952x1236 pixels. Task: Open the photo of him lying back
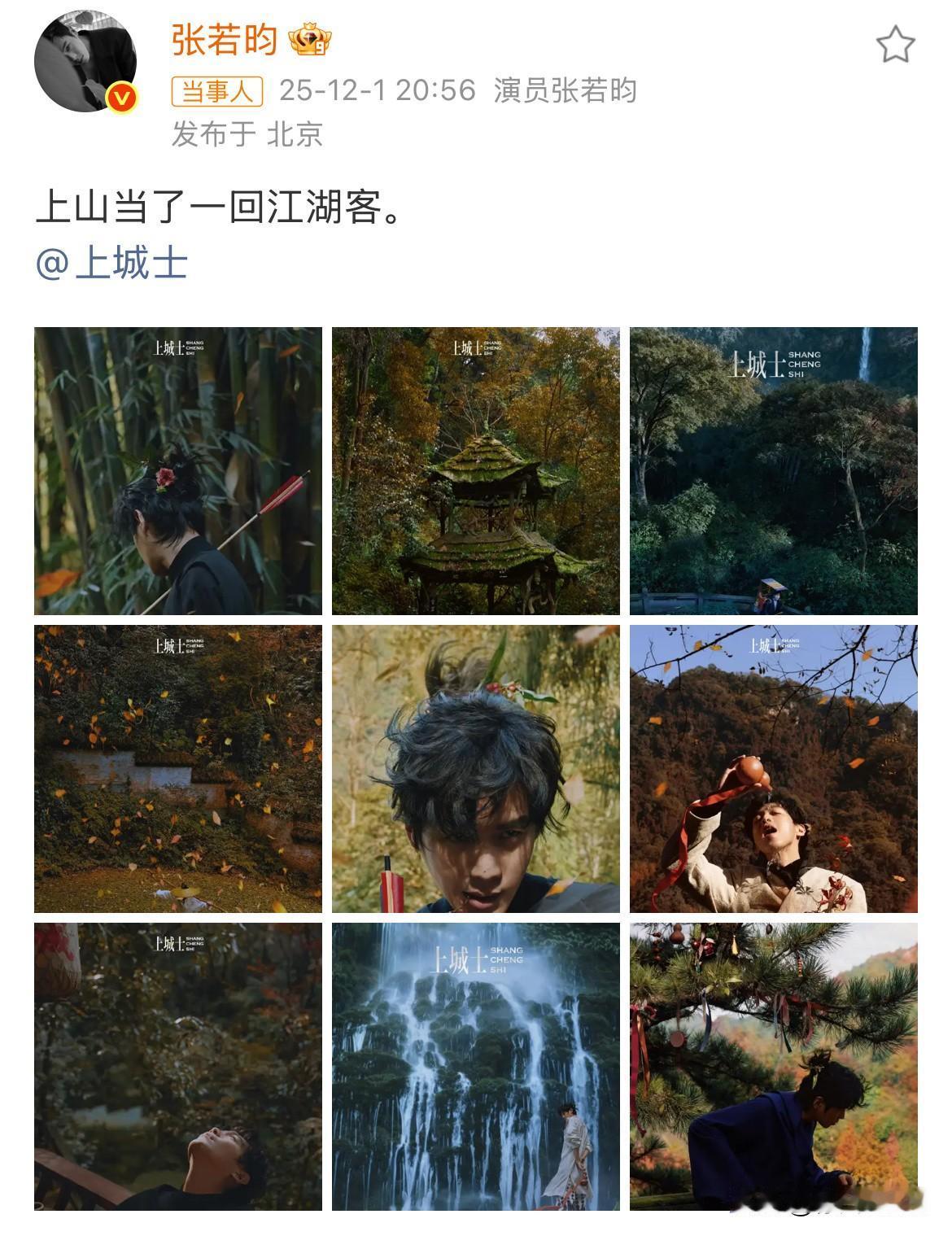point(179,1066)
